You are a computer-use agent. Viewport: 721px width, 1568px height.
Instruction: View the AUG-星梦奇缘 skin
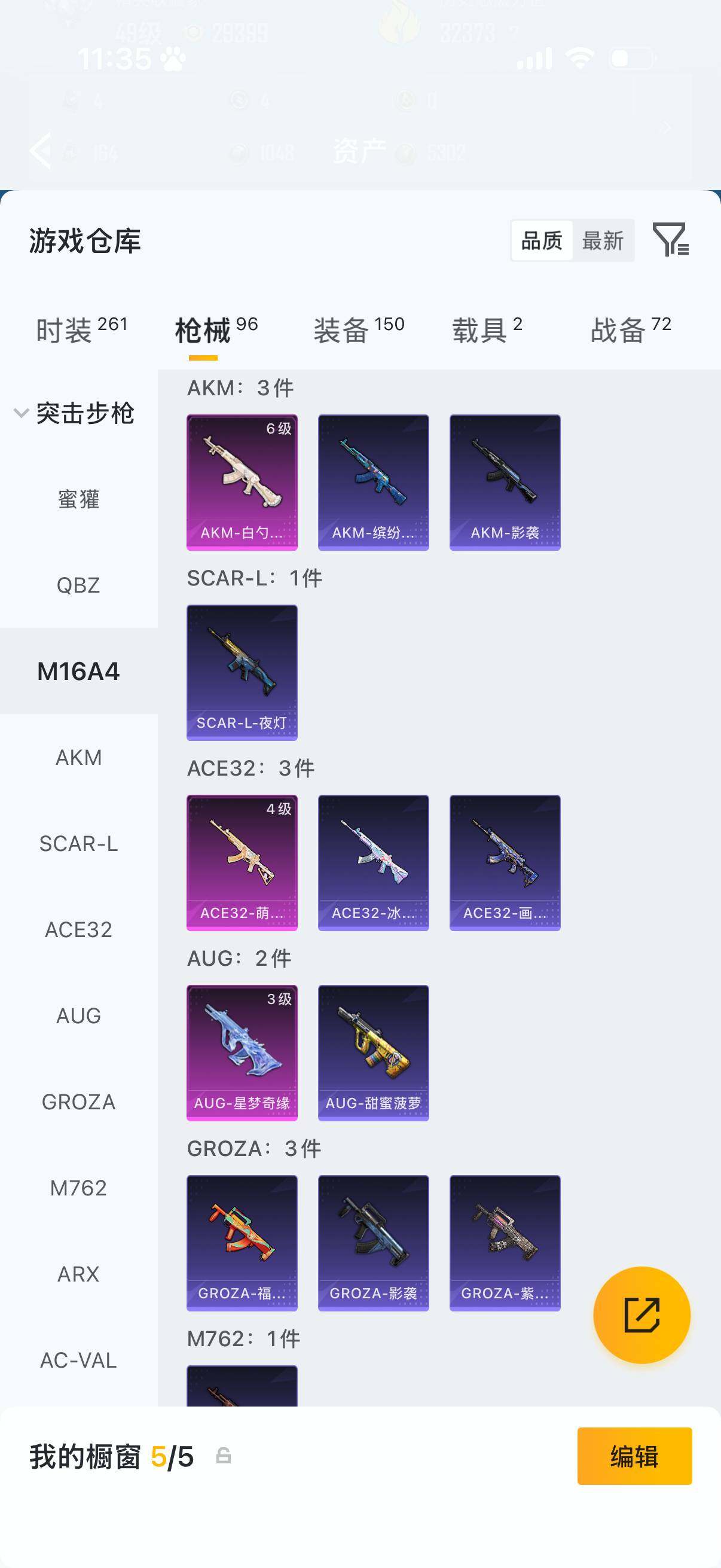(242, 1053)
